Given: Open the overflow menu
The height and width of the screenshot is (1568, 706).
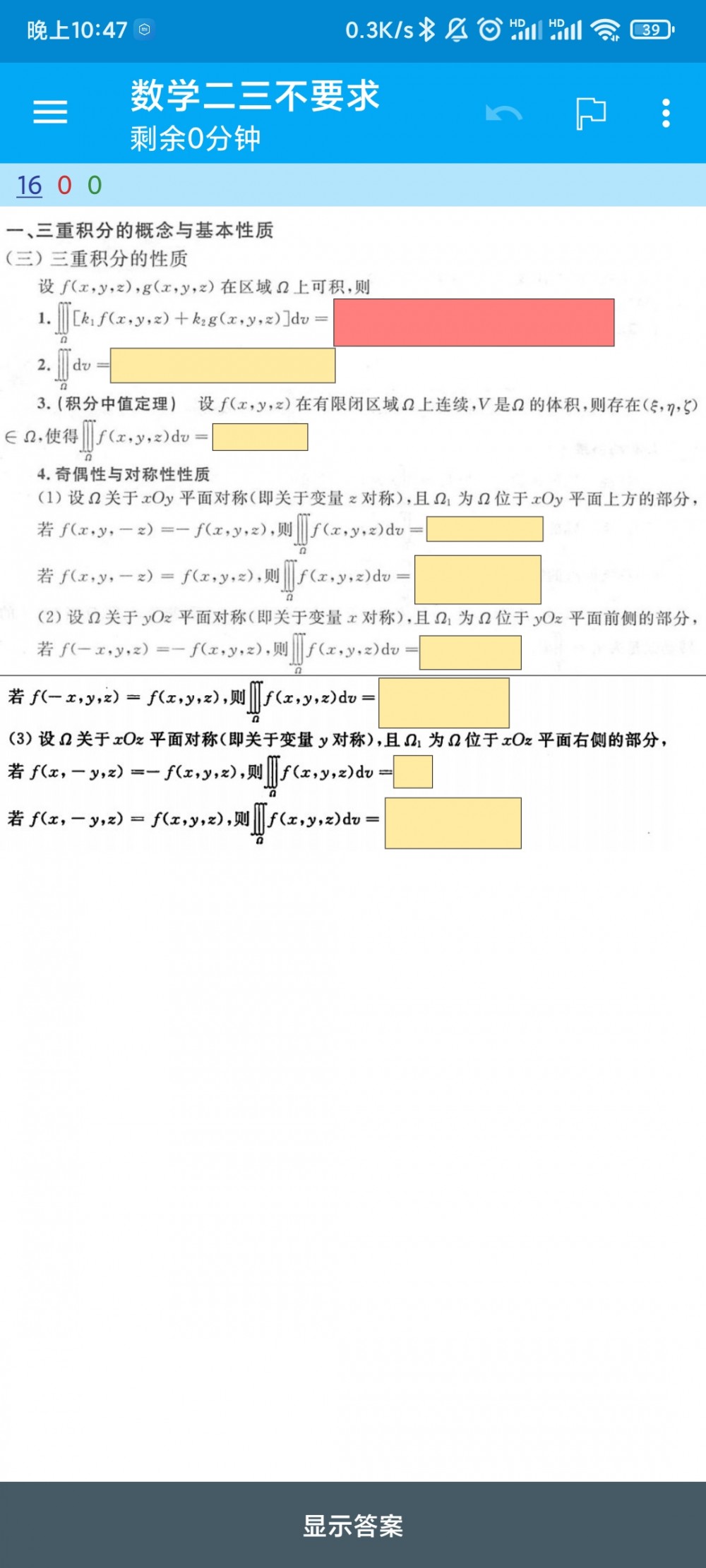Looking at the screenshot, I should click(x=666, y=113).
